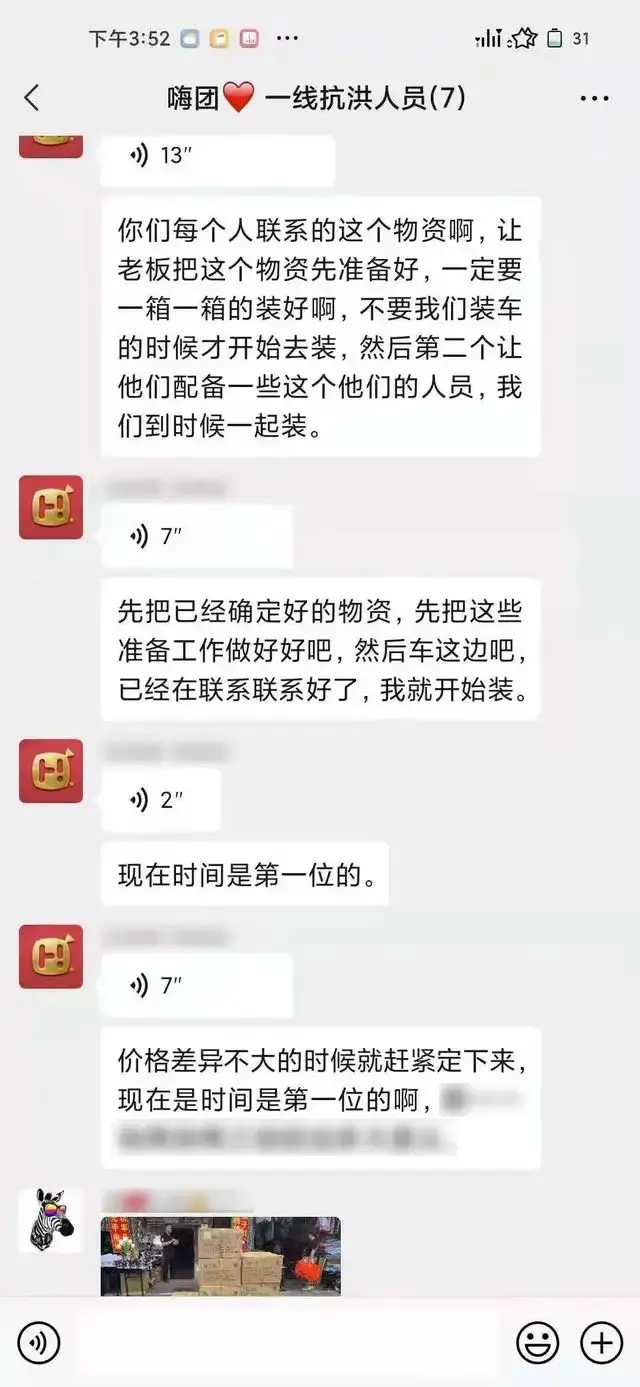Open the plus attachment menu
The width and height of the screenshot is (640, 1387).
(601, 1343)
